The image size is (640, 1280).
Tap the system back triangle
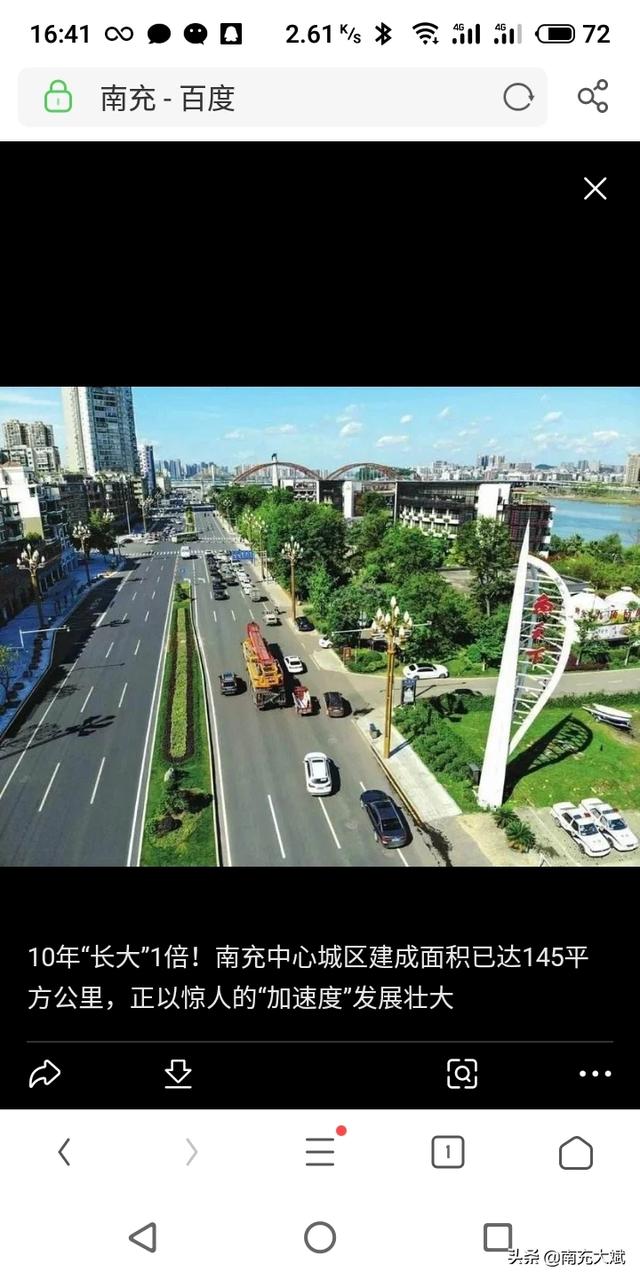point(143,1237)
